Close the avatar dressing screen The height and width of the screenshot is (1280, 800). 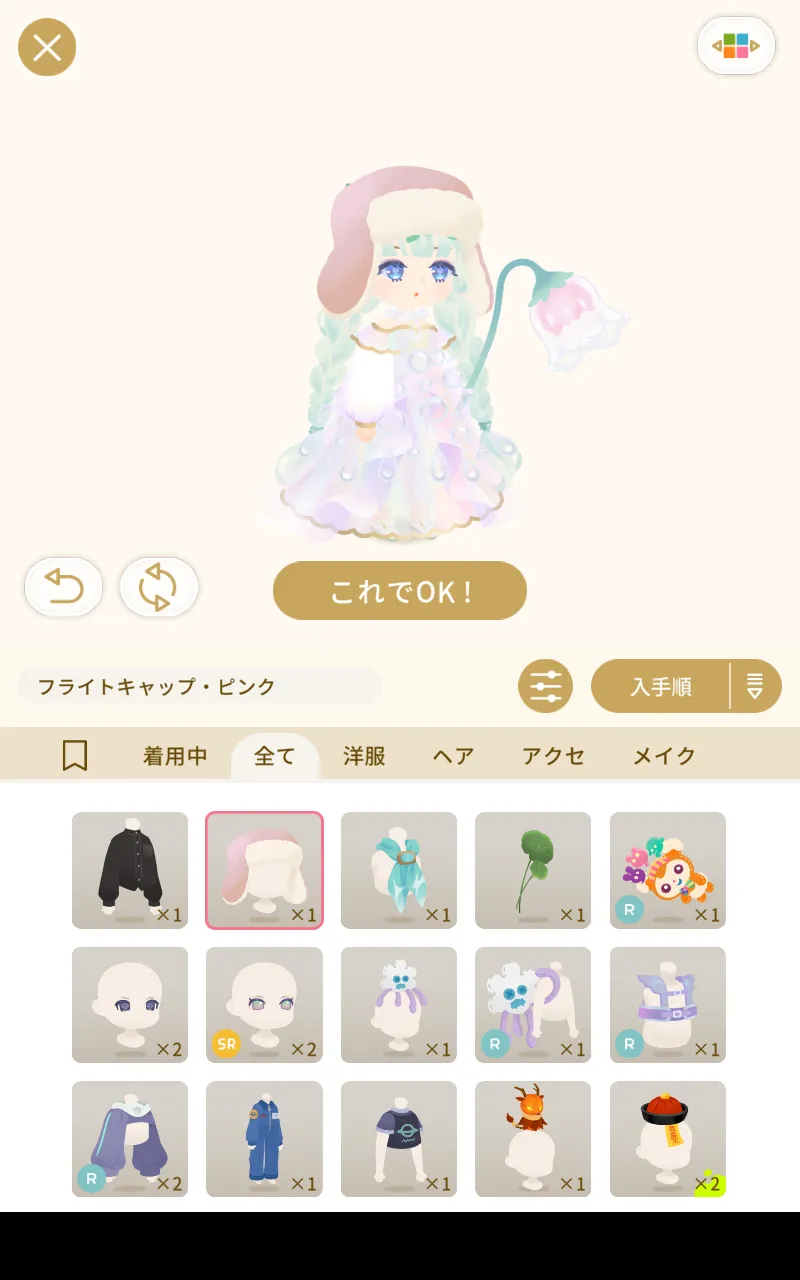point(47,47)
